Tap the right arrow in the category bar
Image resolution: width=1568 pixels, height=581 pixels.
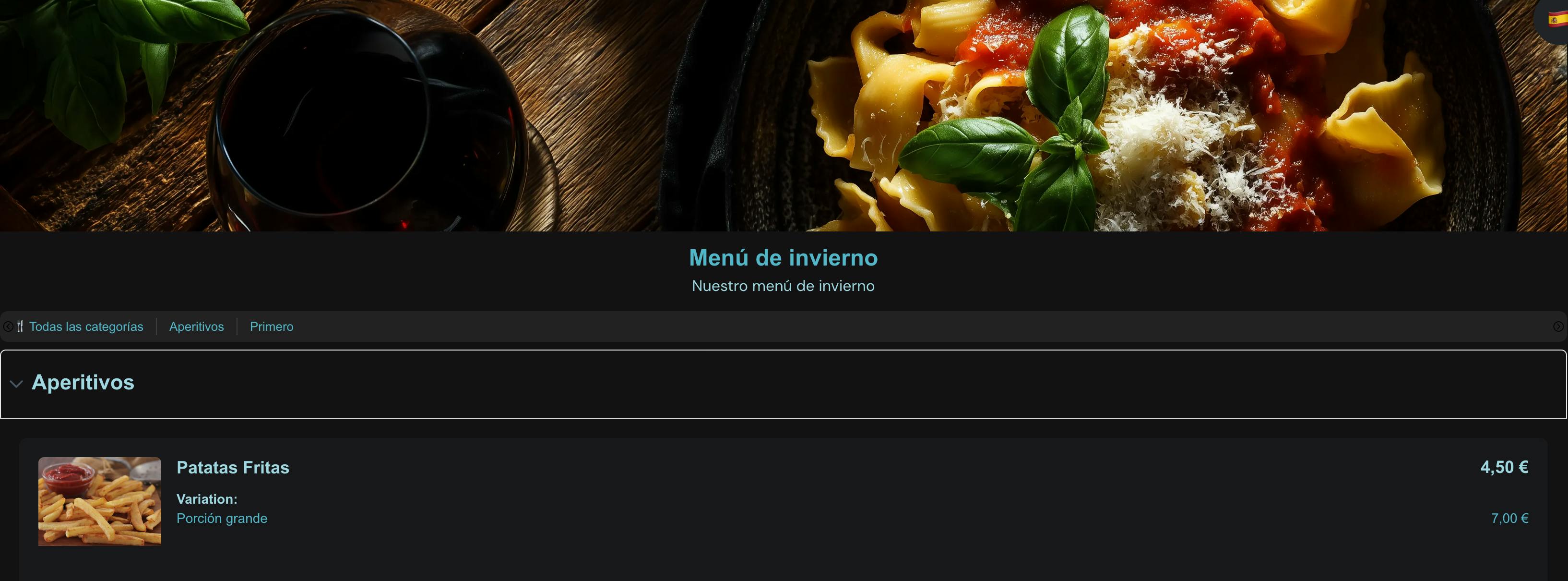(1557, 327)
